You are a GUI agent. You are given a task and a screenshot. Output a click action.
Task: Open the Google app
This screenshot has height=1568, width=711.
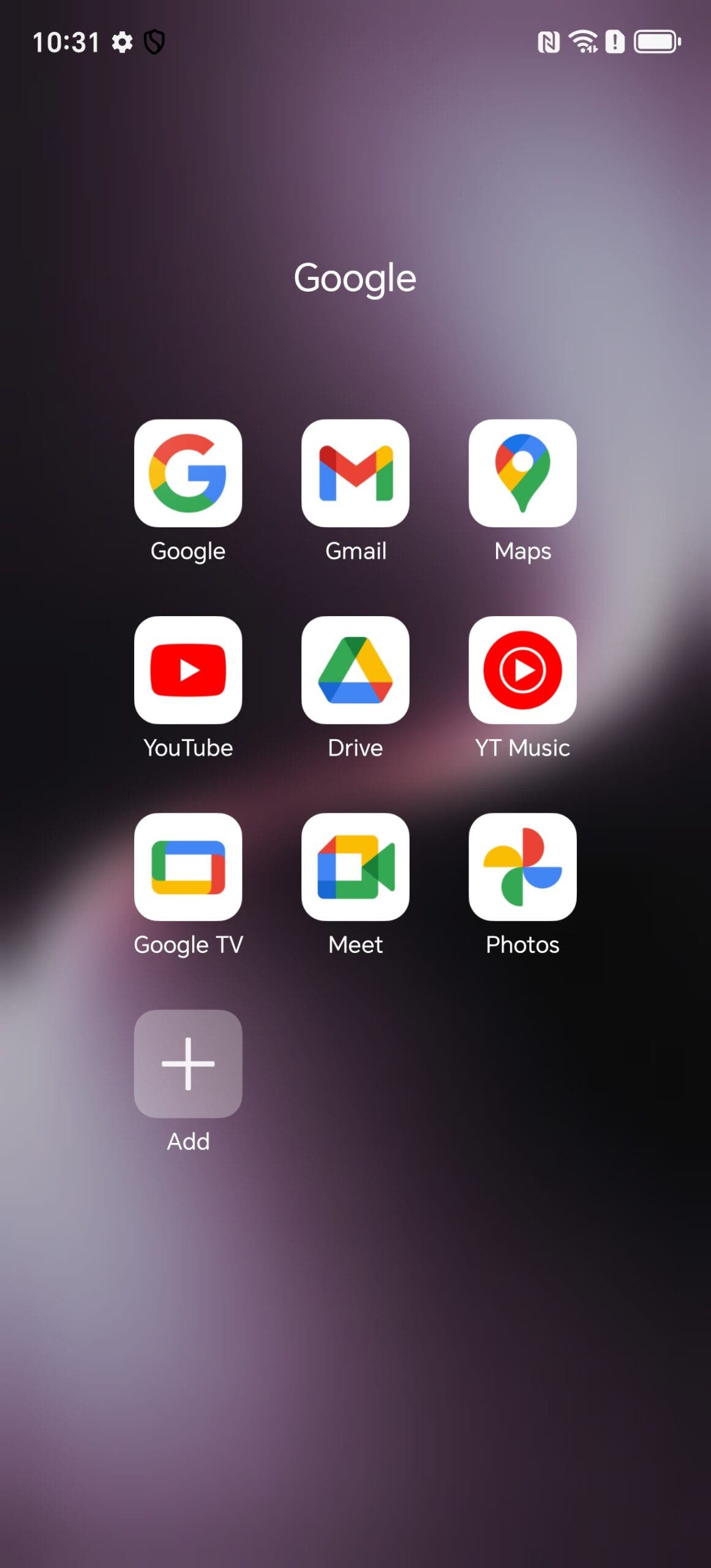click(188, 473)
